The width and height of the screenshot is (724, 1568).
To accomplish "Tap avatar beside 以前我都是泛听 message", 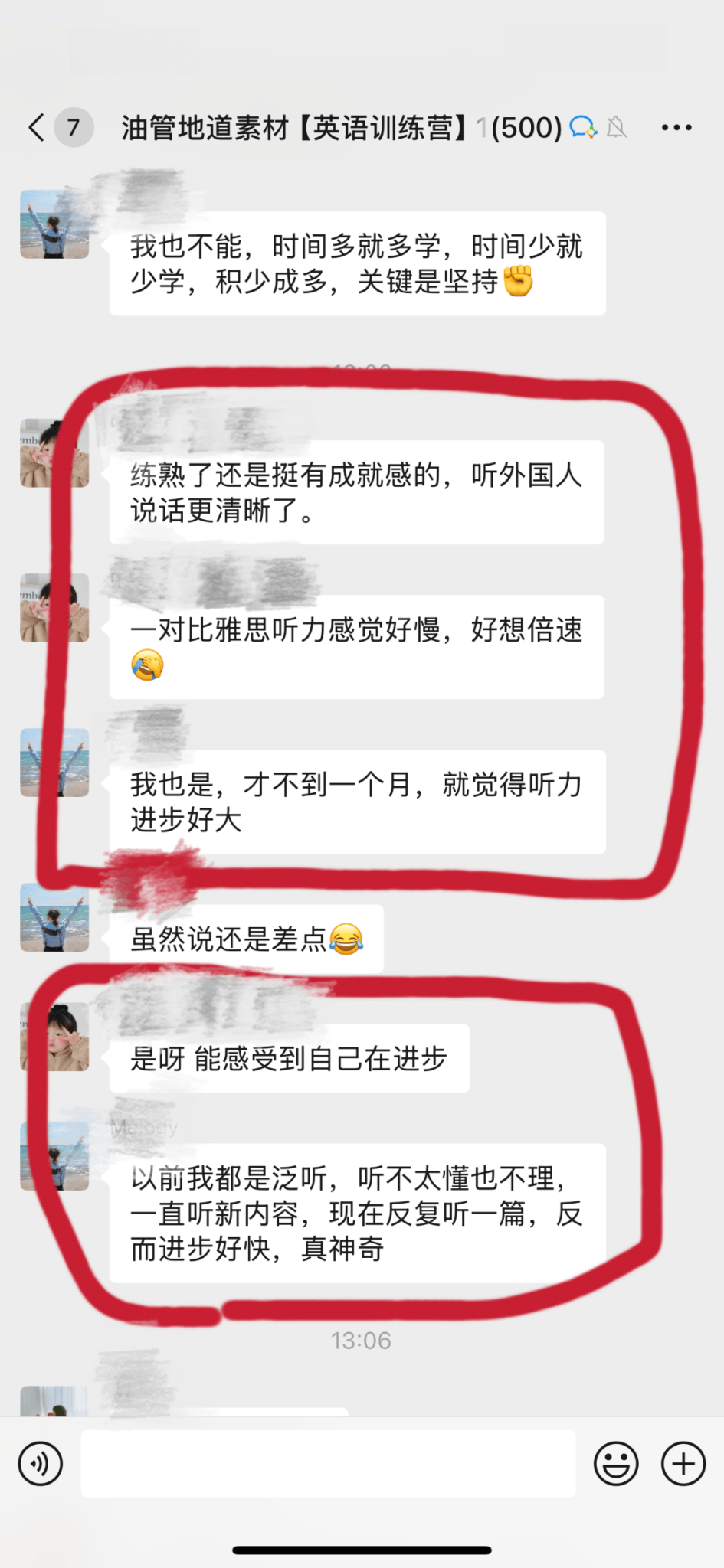I will pos(54,1156).
